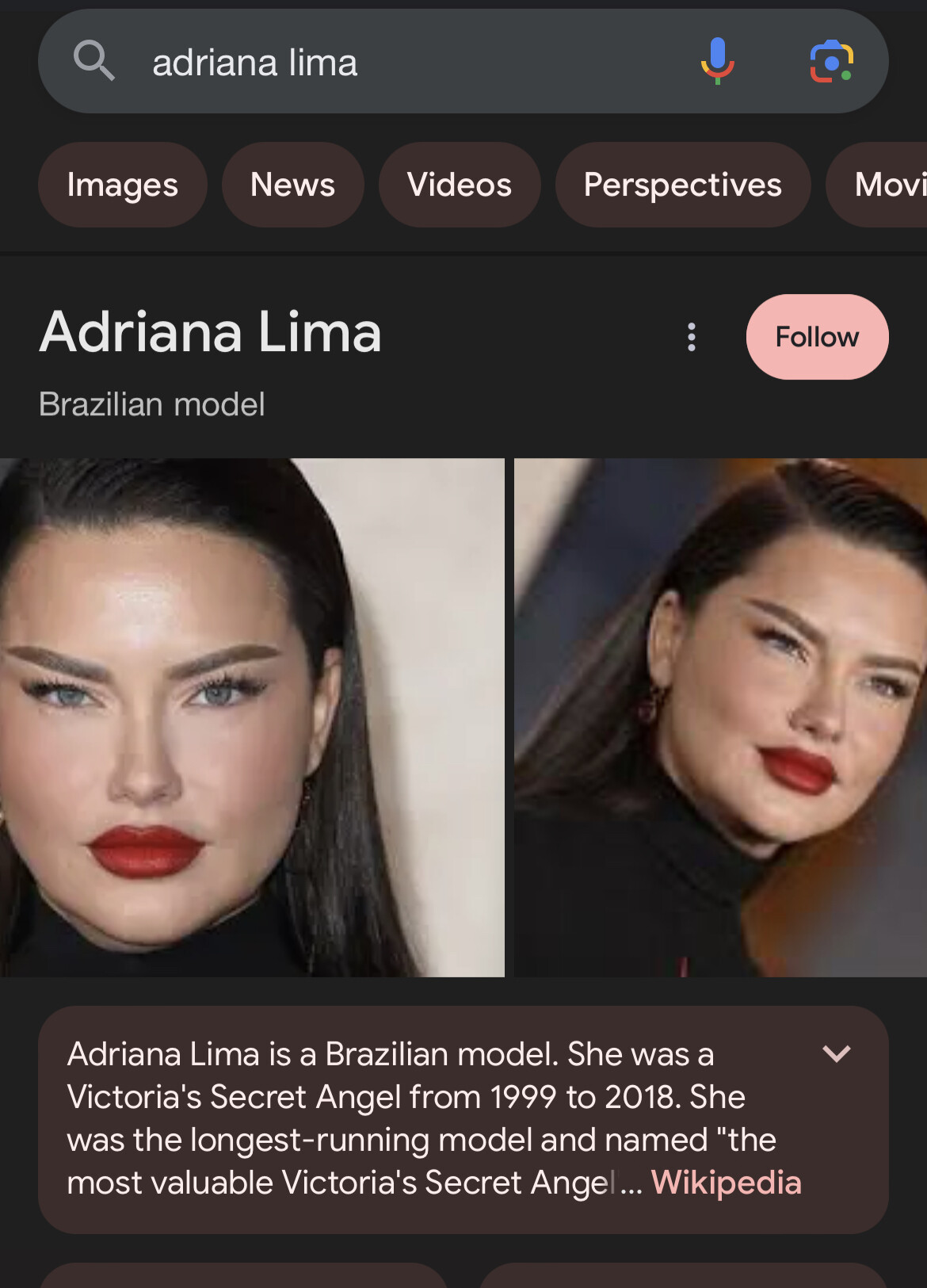Follow Adriana Lima
Screen dimensions: 927x1288
click(x=817, y=337)
